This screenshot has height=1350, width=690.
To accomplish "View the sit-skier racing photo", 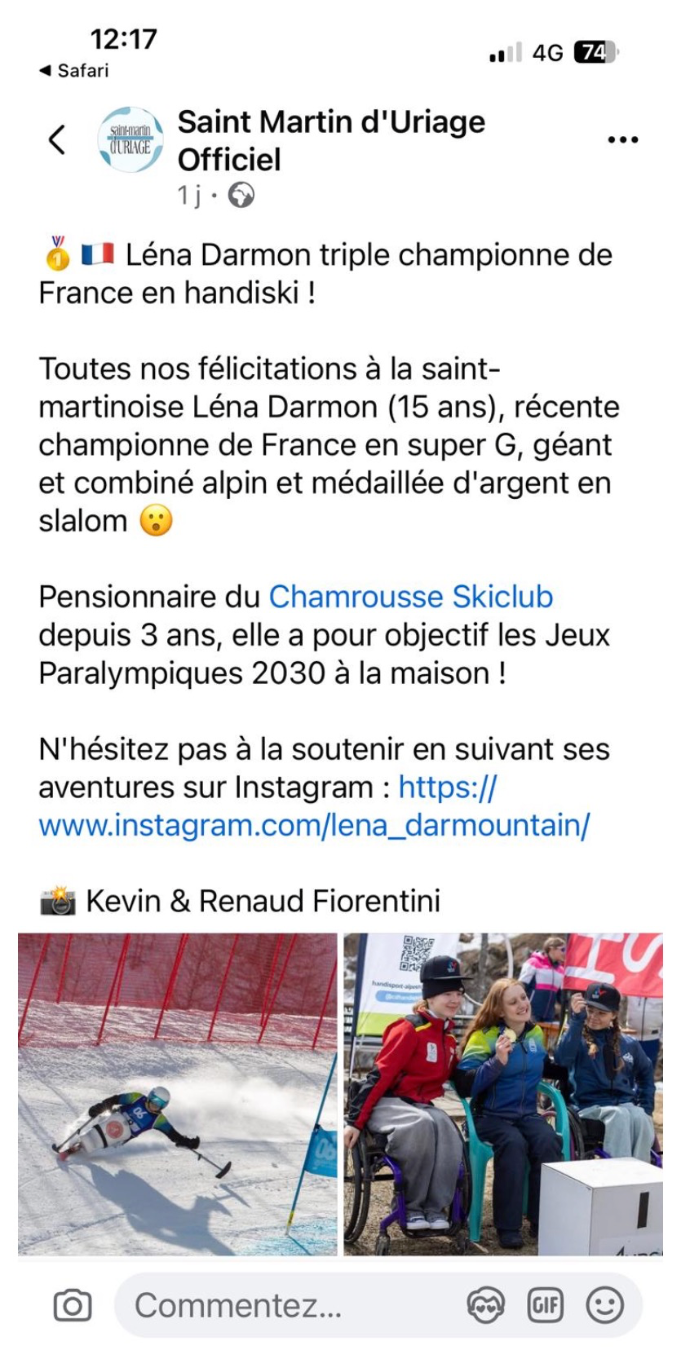I will pos(177,1094).
